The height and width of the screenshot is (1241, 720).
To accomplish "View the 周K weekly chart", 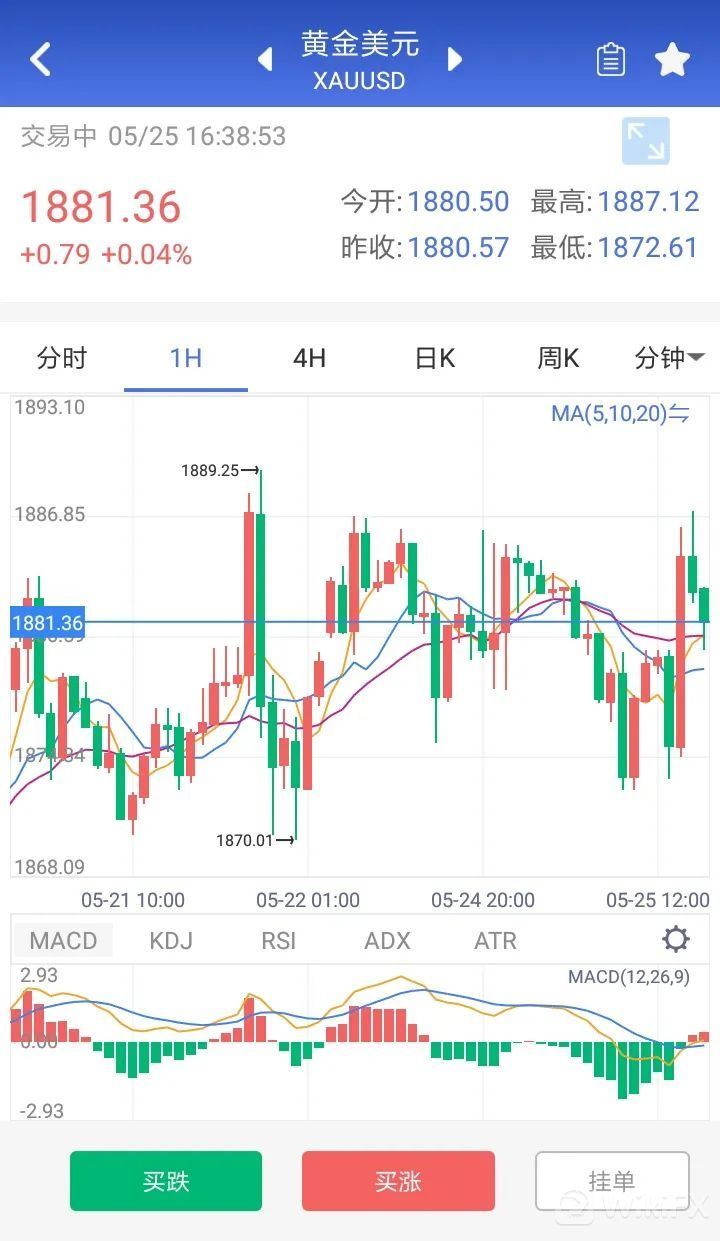I will point(558,358).
